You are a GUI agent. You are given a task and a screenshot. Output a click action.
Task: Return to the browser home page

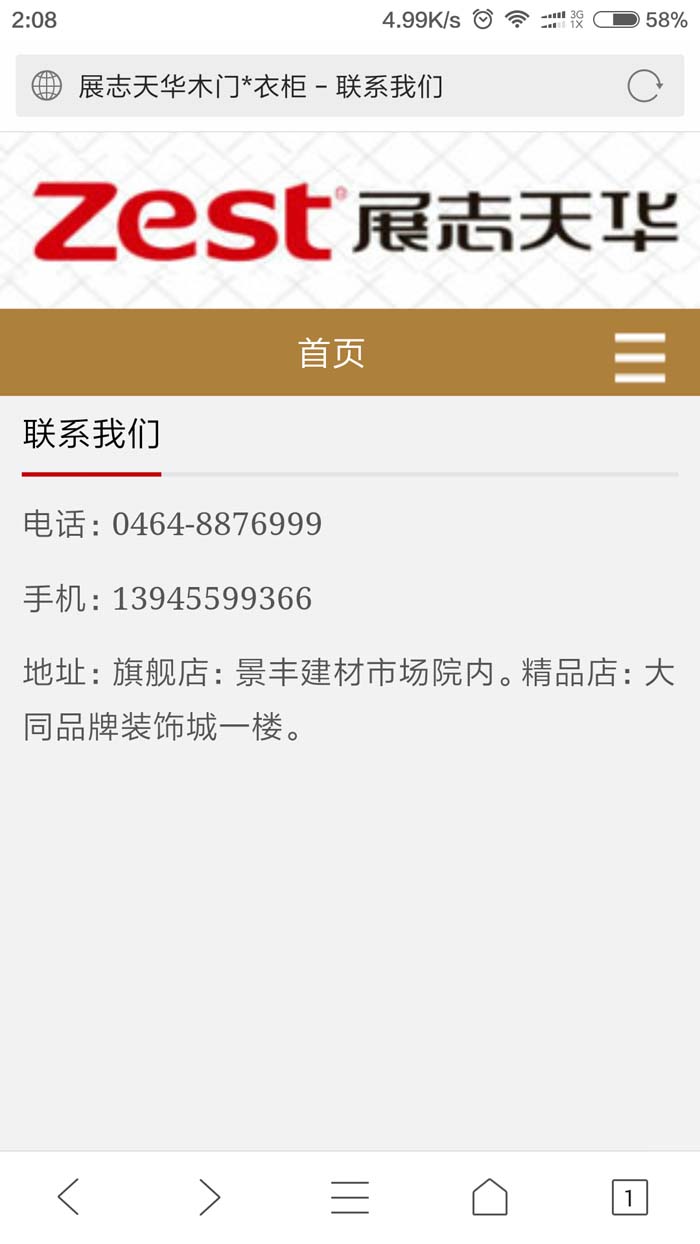tap(489, 1196)
